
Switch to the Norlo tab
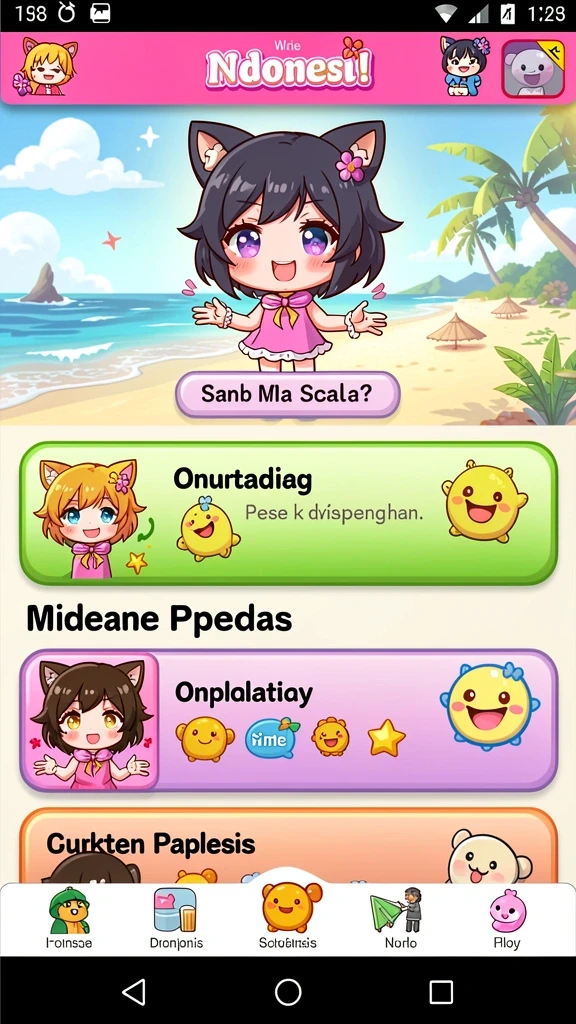(400, 918)
